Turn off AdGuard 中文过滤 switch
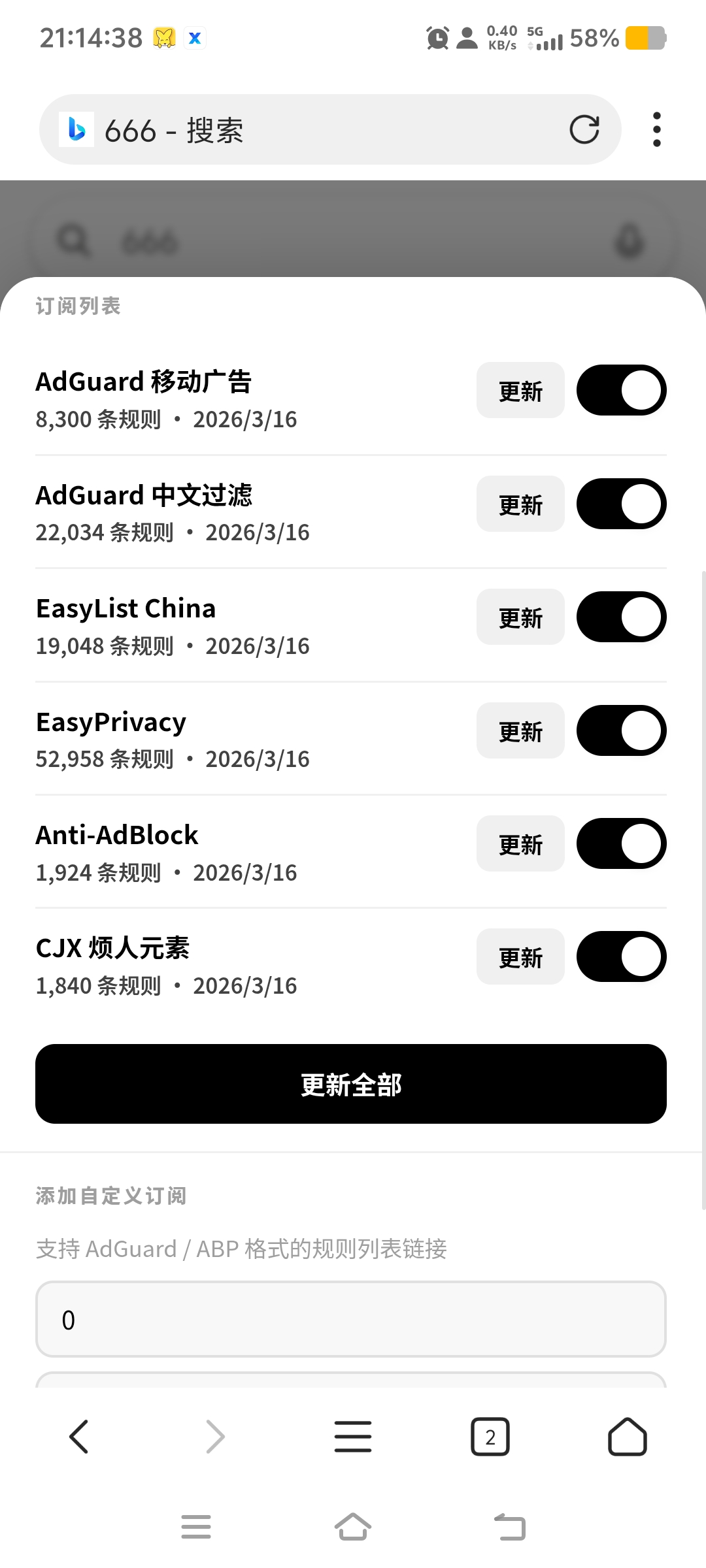The image size is (706, 1568). coord(621,504)
